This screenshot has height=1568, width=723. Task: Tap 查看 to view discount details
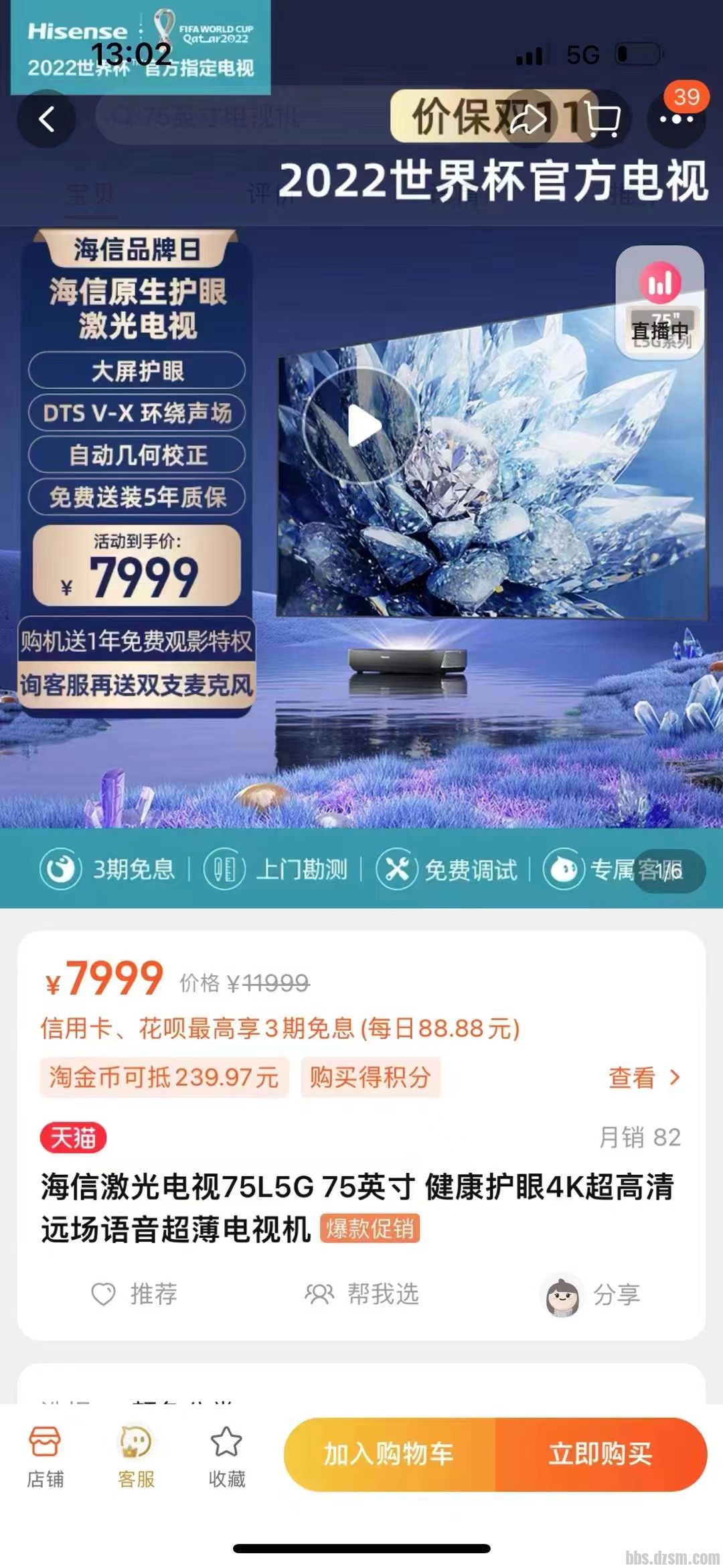pos(643,1078)
